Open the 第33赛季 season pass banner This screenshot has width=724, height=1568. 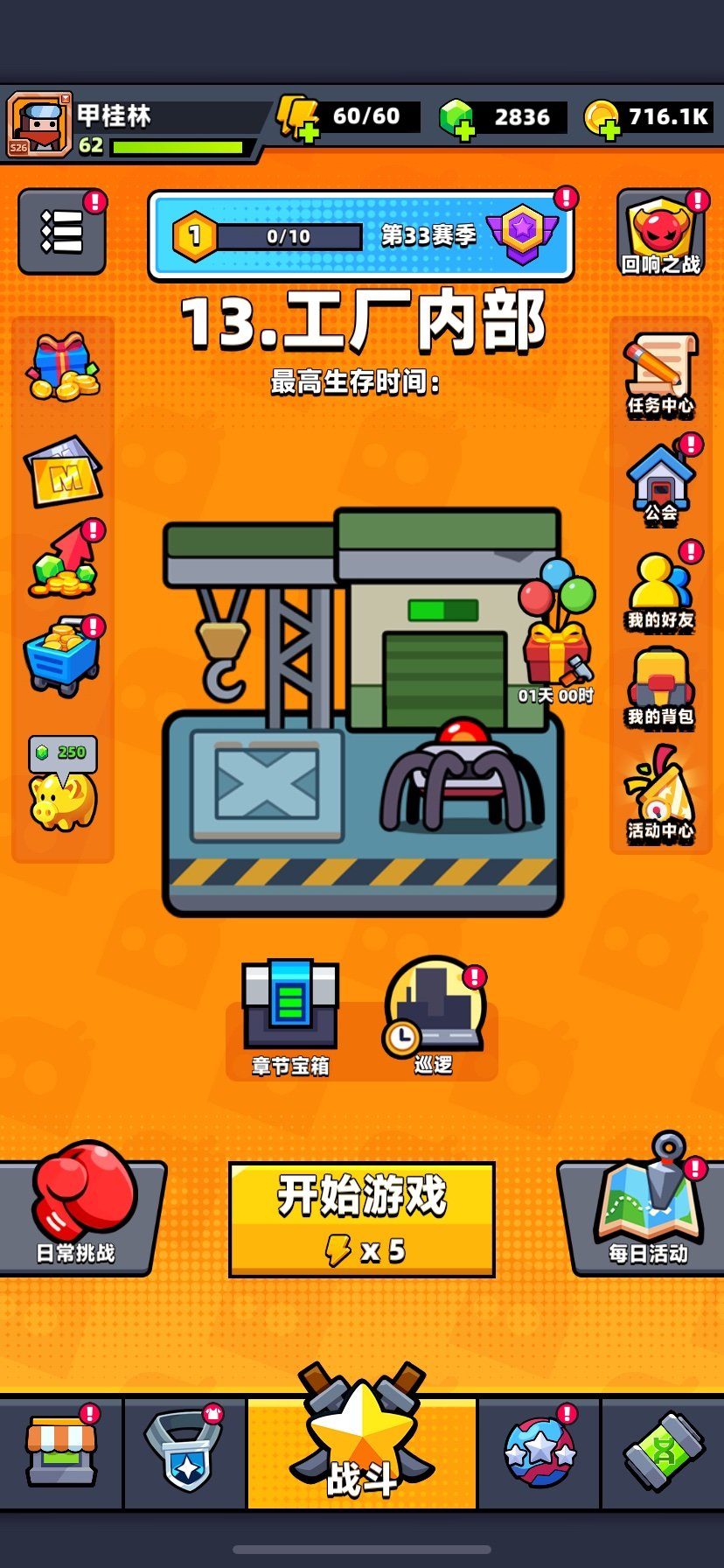pyautogui.click(x=361, y=235)
